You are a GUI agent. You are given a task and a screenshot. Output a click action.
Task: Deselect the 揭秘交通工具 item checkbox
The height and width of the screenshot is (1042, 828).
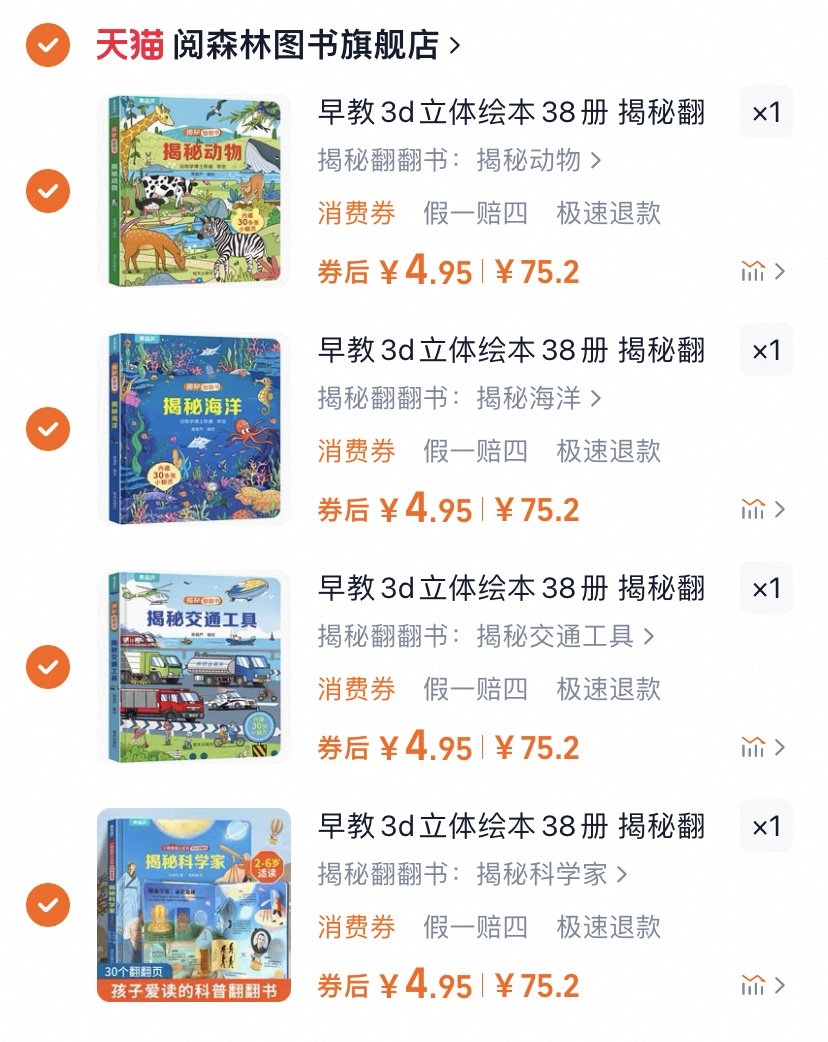click(x=48, y=667)
